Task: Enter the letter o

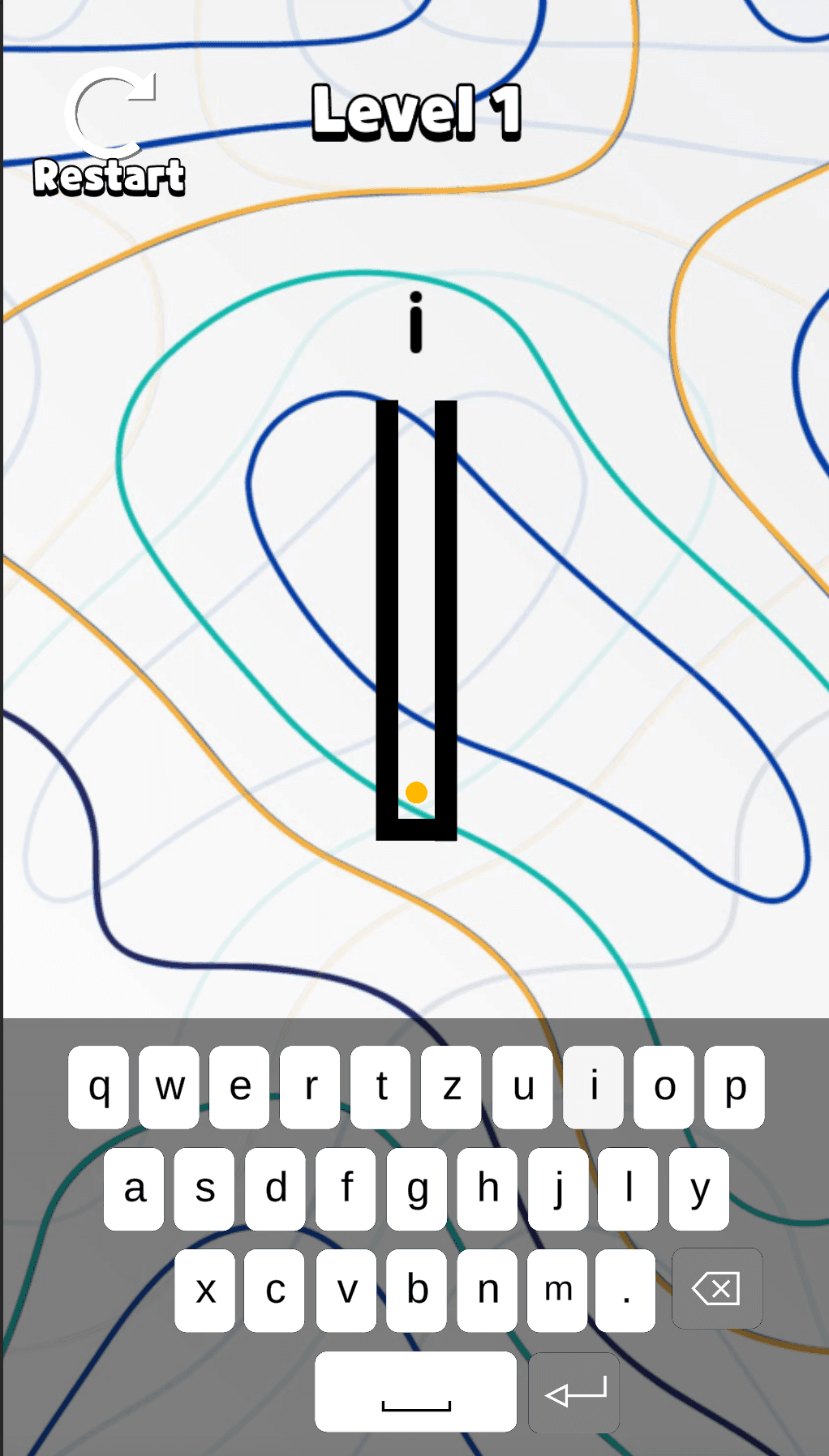Action: pos(664,1087)
